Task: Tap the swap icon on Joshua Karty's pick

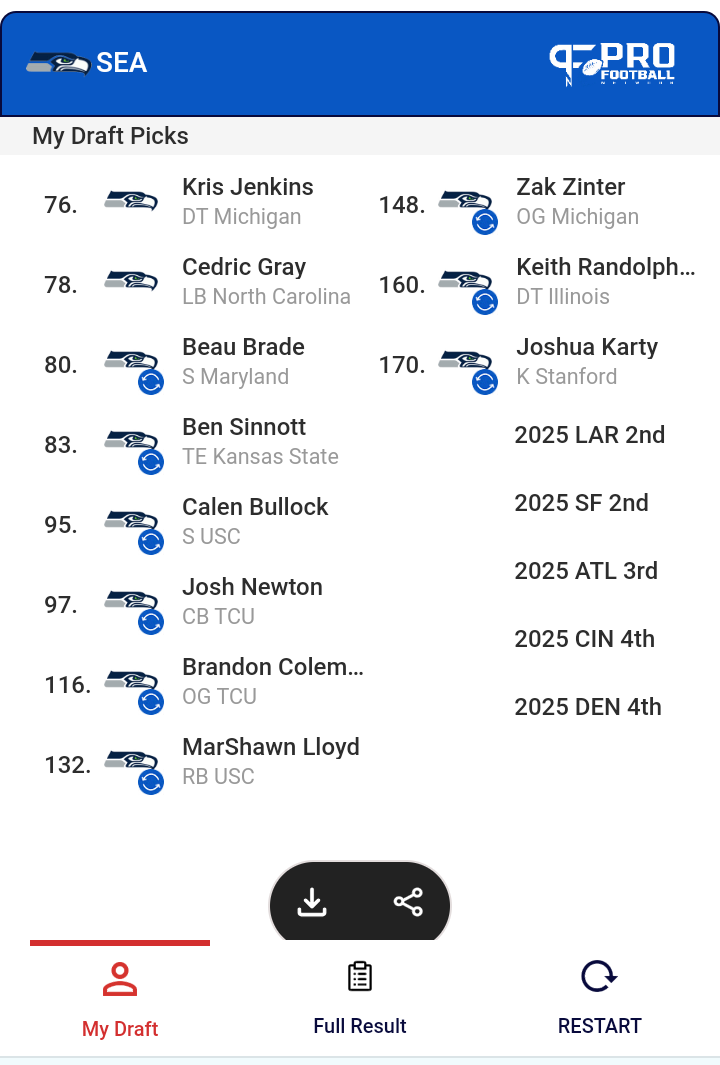Action: point(485,382)
